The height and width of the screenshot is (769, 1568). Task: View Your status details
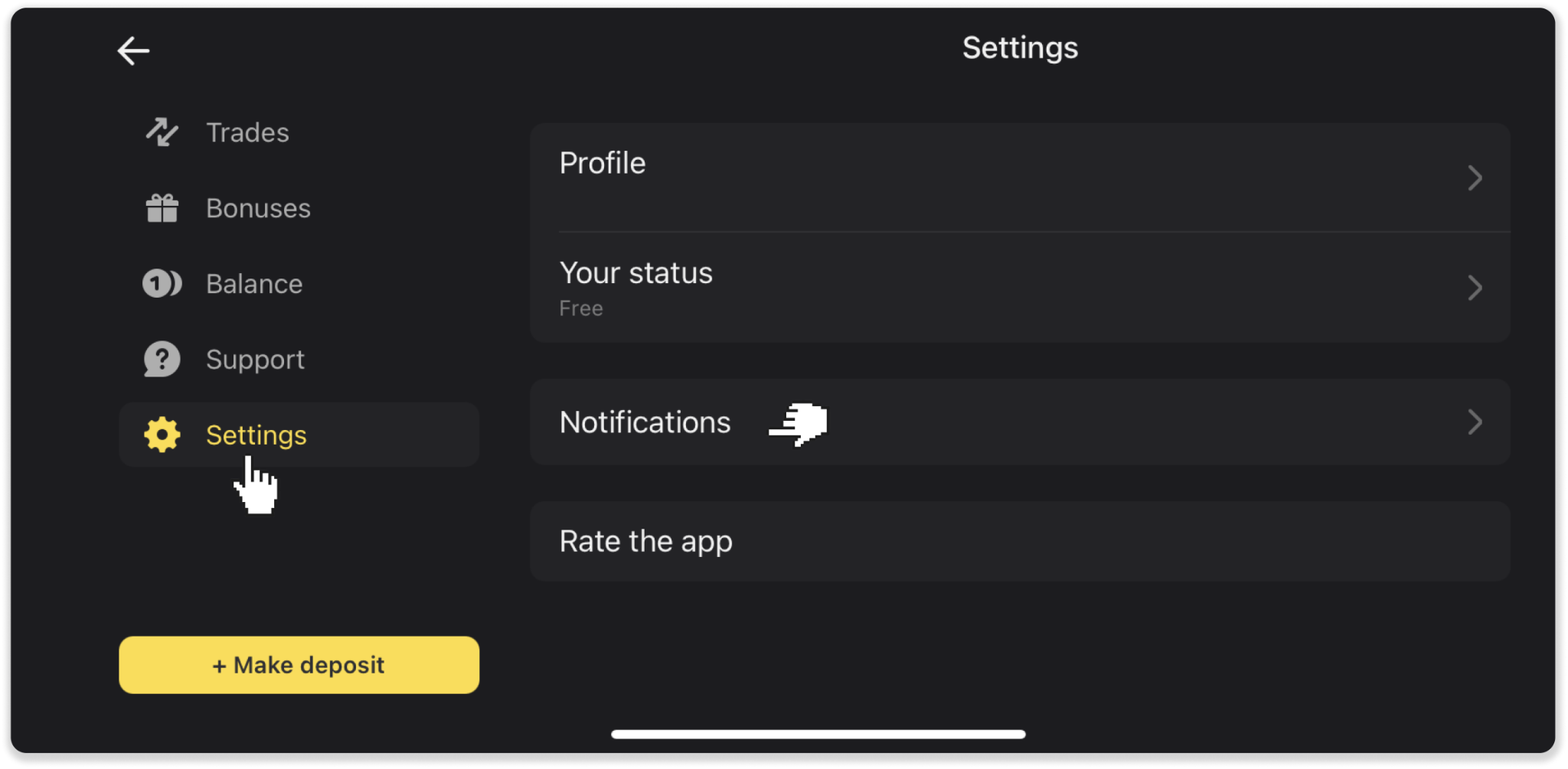[x=1019, y=288]
